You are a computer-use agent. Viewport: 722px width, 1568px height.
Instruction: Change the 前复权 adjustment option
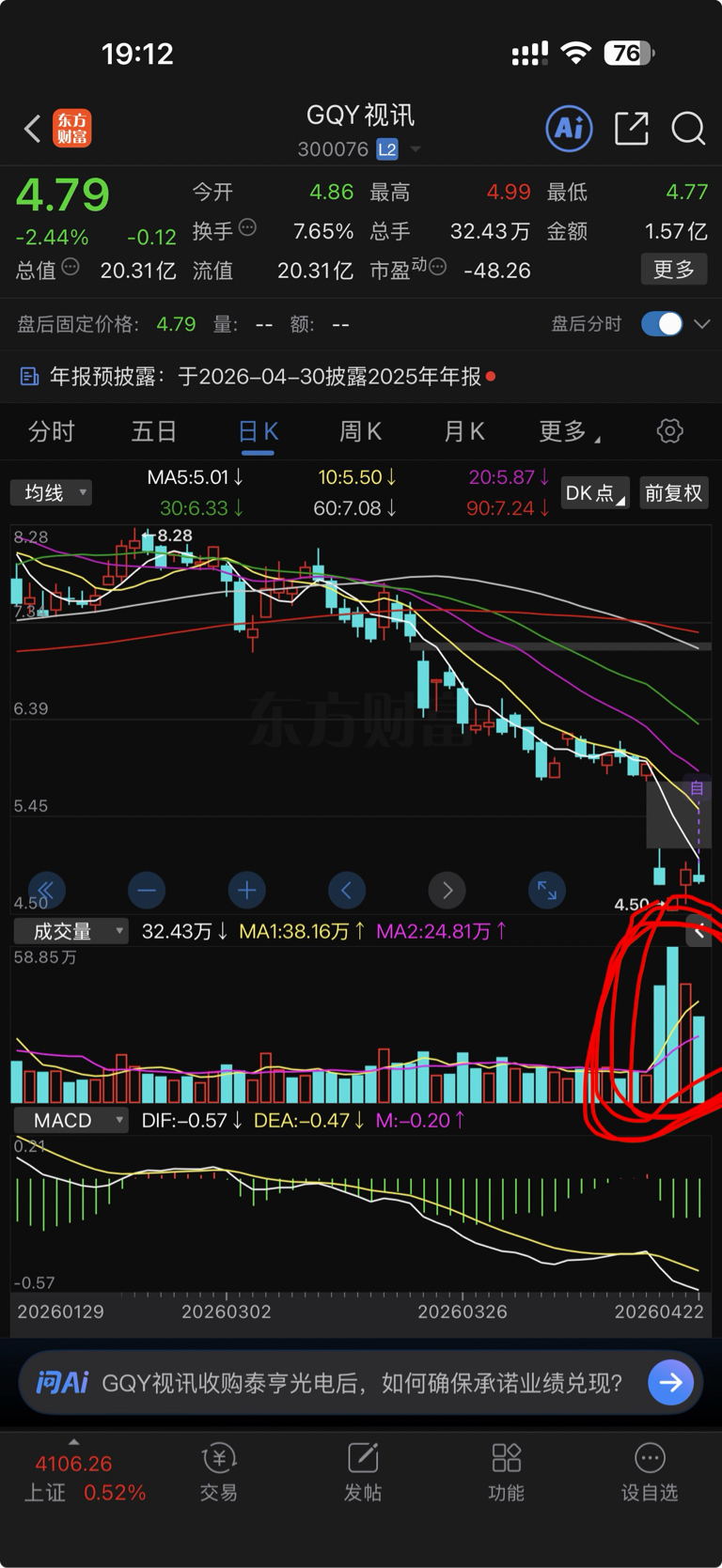(x=673, y=492)
